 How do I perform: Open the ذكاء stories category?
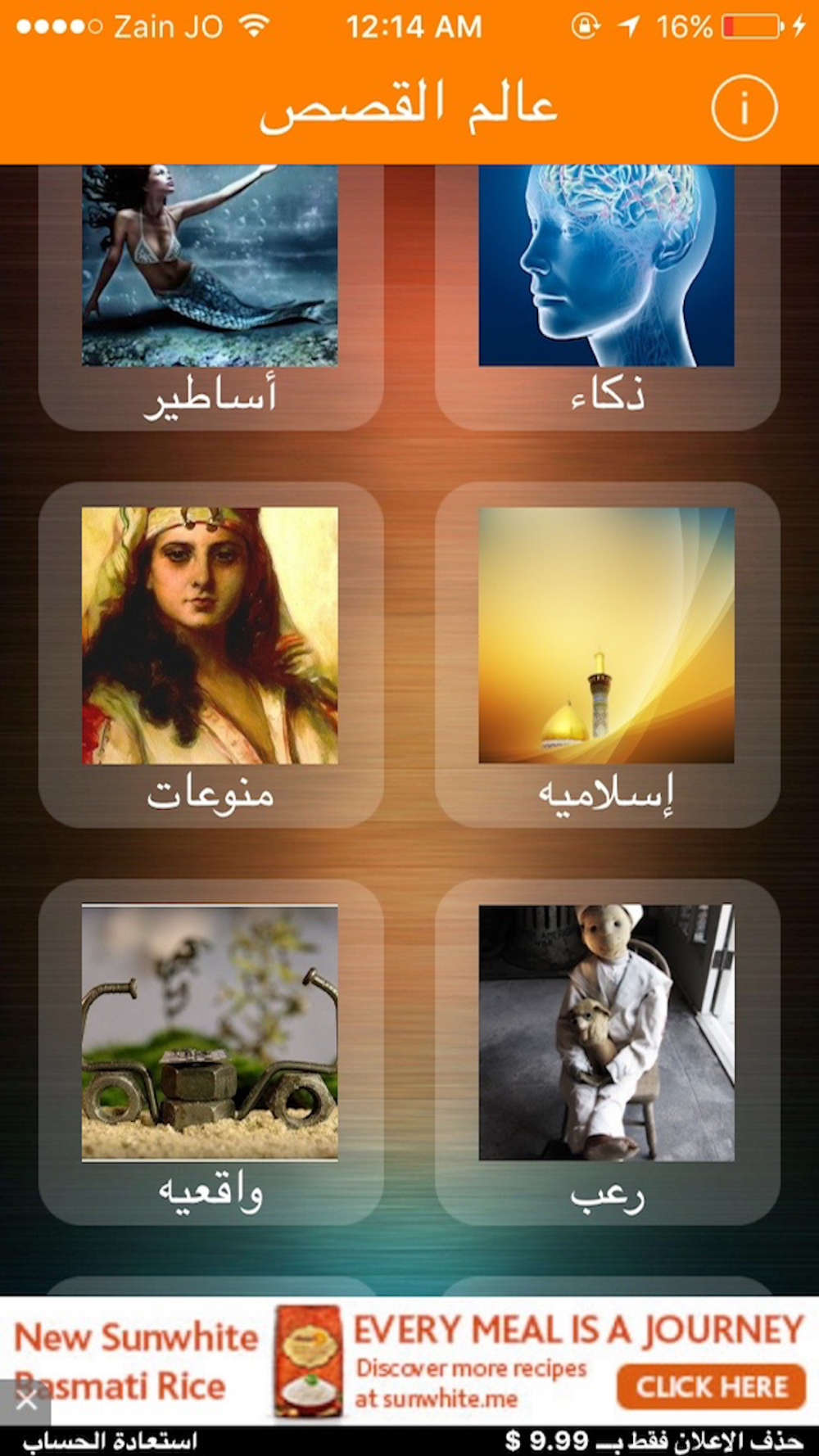(607, 295)
